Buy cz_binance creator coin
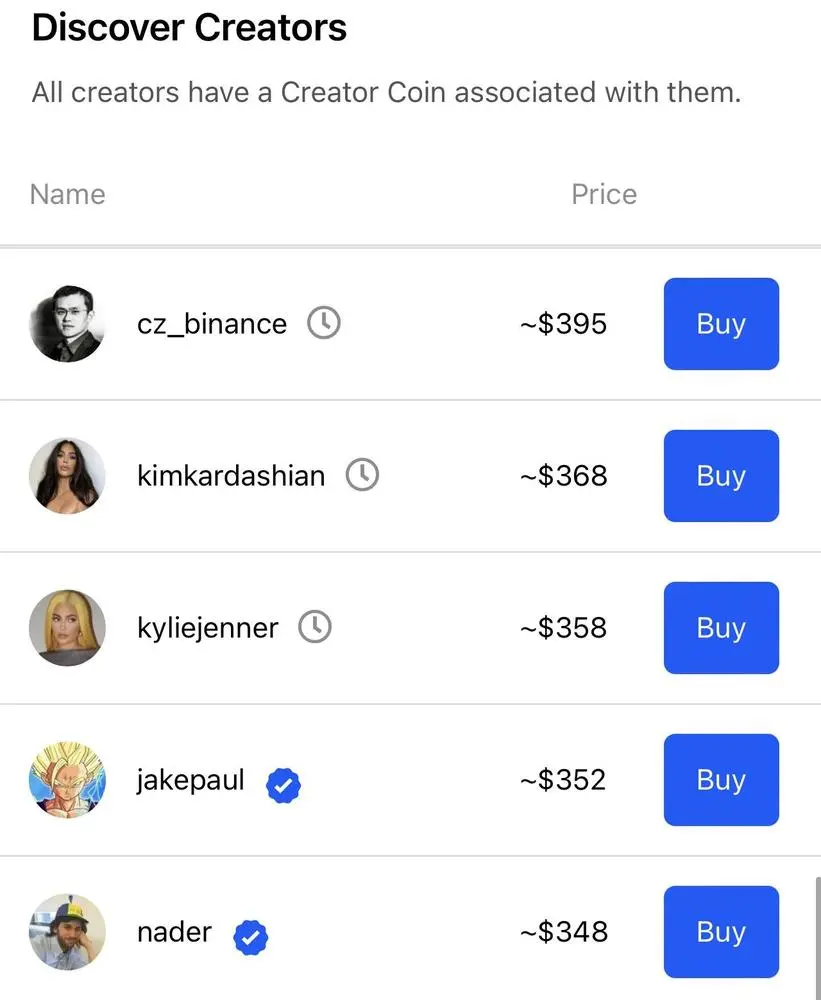This screenshot has width=821, height=1000. pos(721,324)
